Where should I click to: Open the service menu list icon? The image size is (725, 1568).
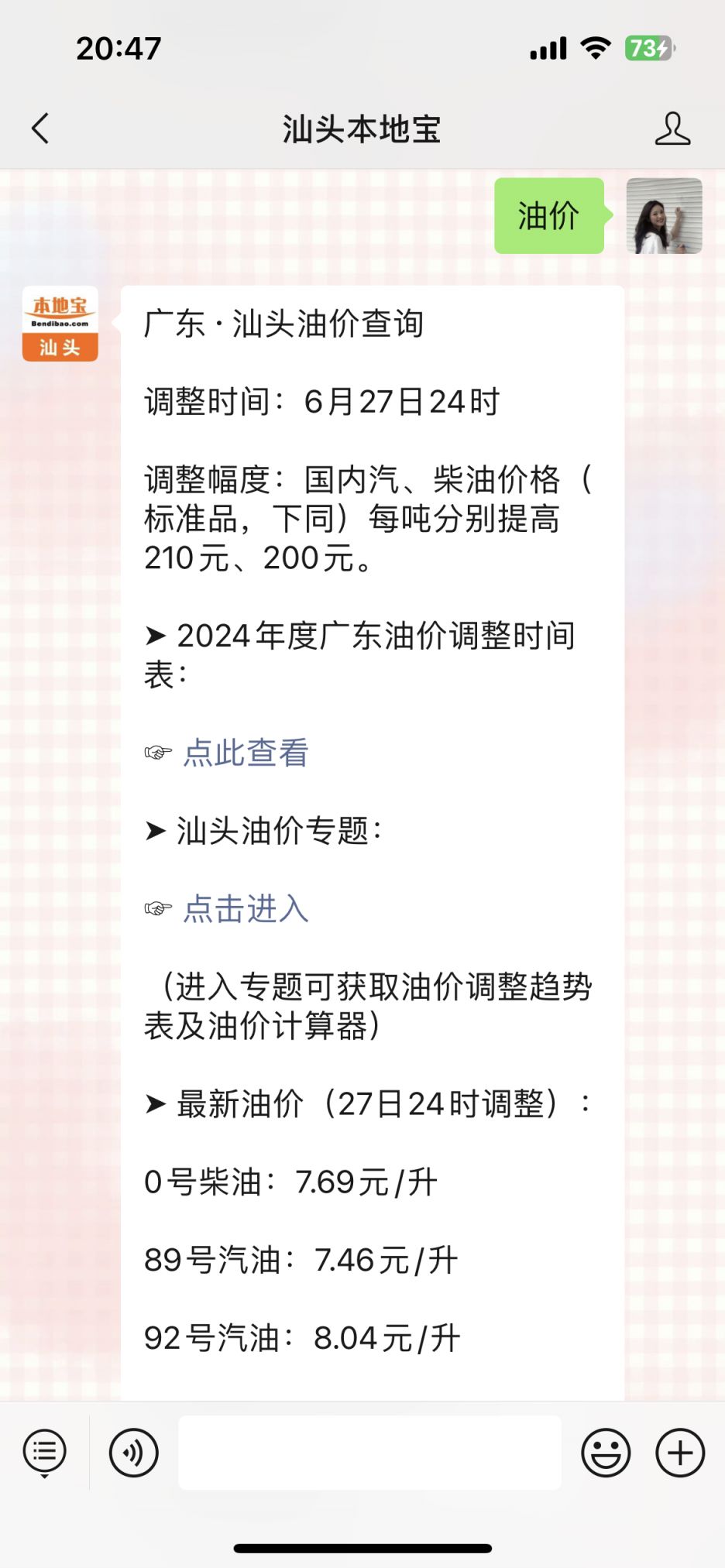click(x=45, y=1453)
